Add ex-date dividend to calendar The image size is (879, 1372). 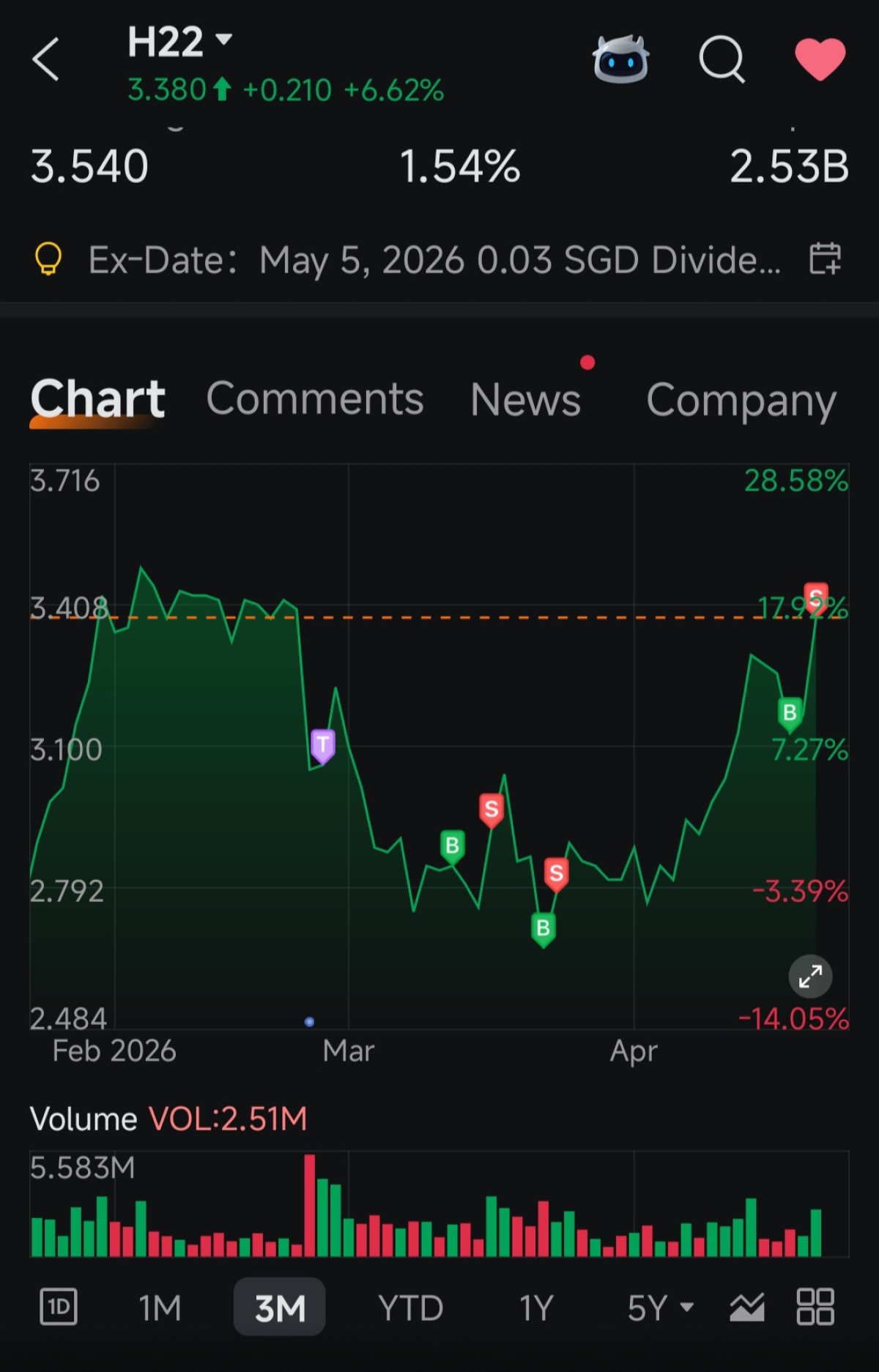click(x=825, y=259)
